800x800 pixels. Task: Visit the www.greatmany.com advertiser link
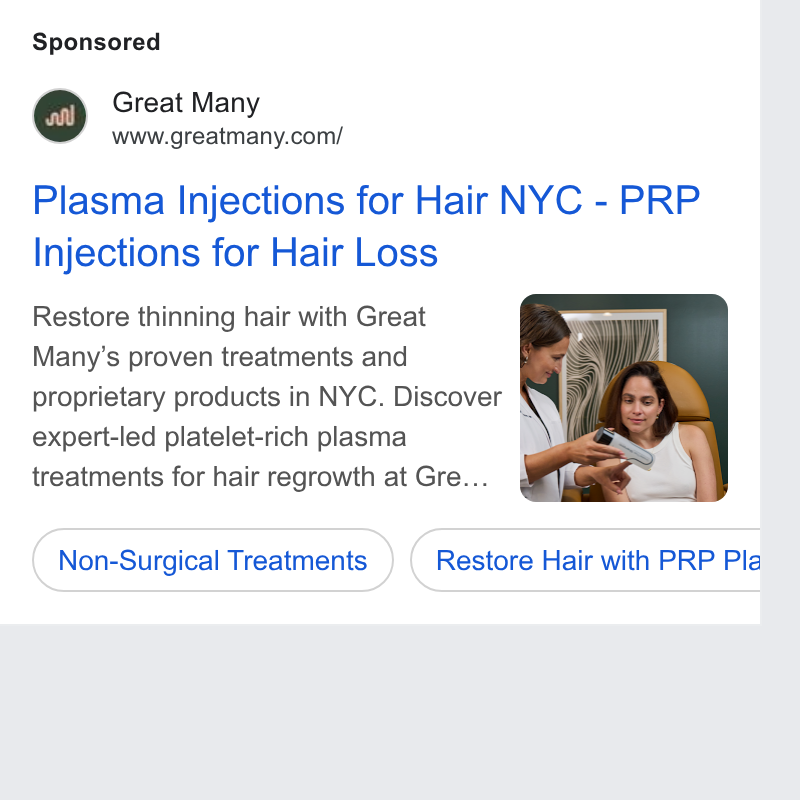point(227,136)
